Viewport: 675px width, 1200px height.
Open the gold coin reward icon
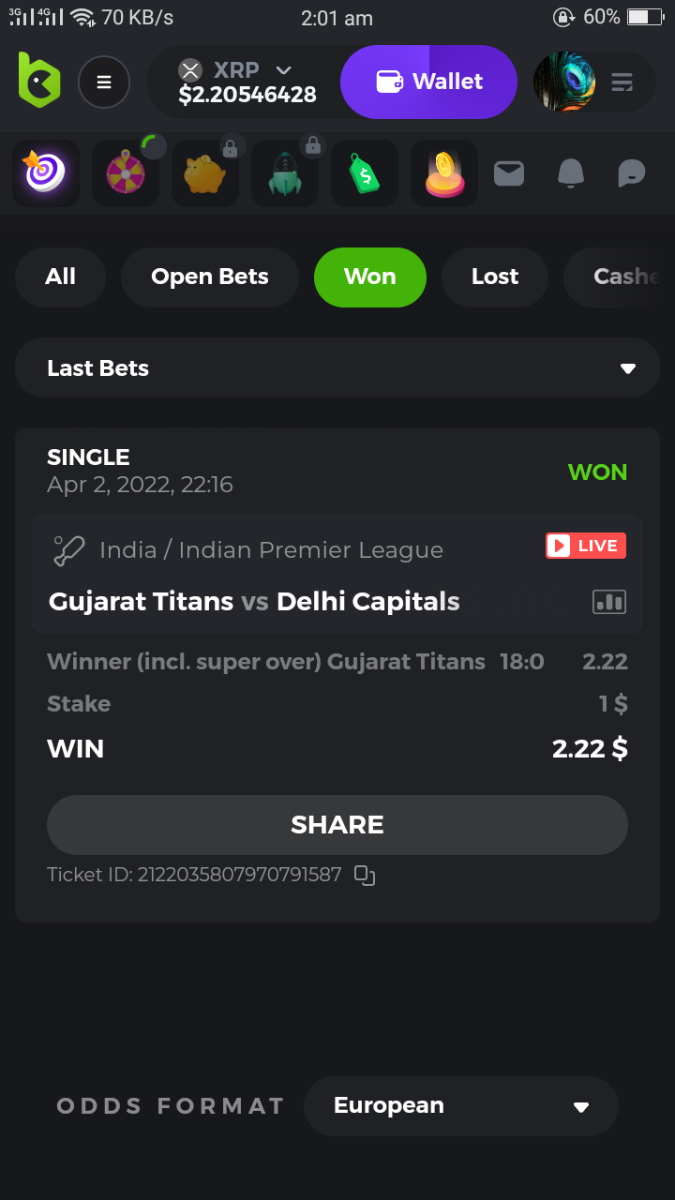(444, 174)
